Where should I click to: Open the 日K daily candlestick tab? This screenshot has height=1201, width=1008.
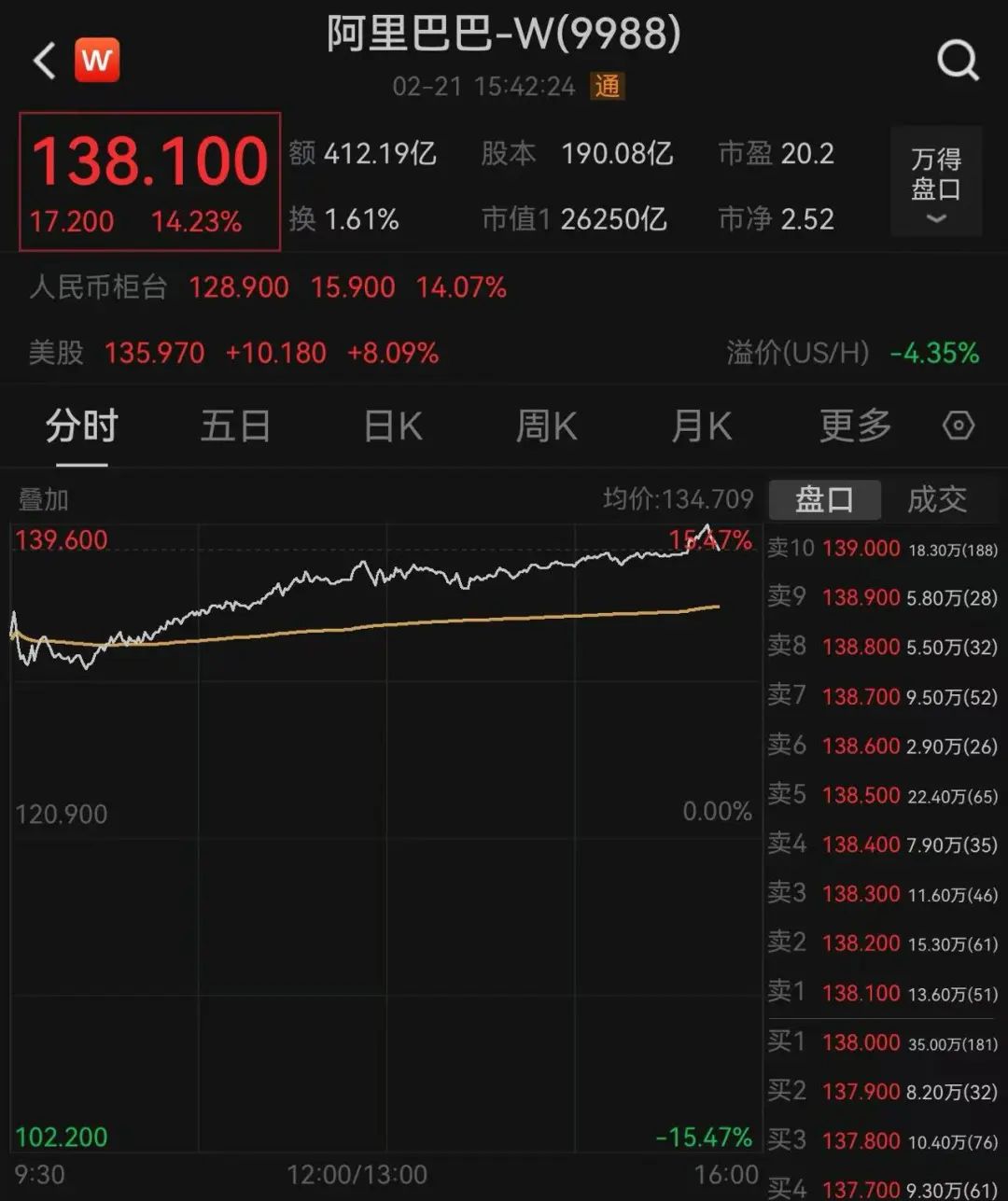click(x=391, y=426)
